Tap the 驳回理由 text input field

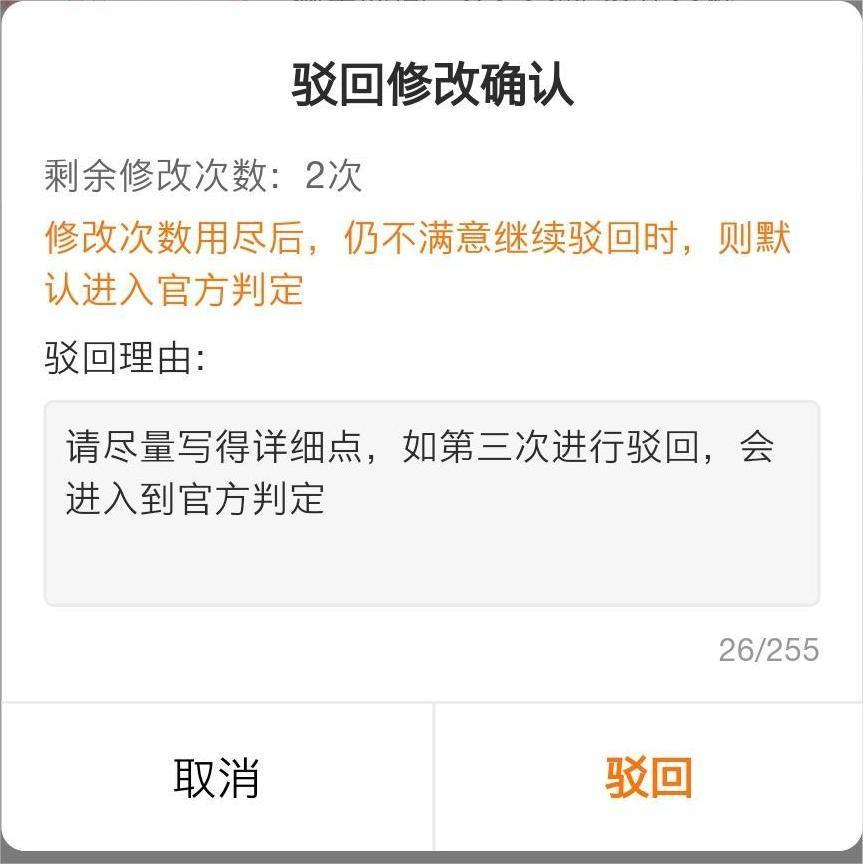click(431, 503)
